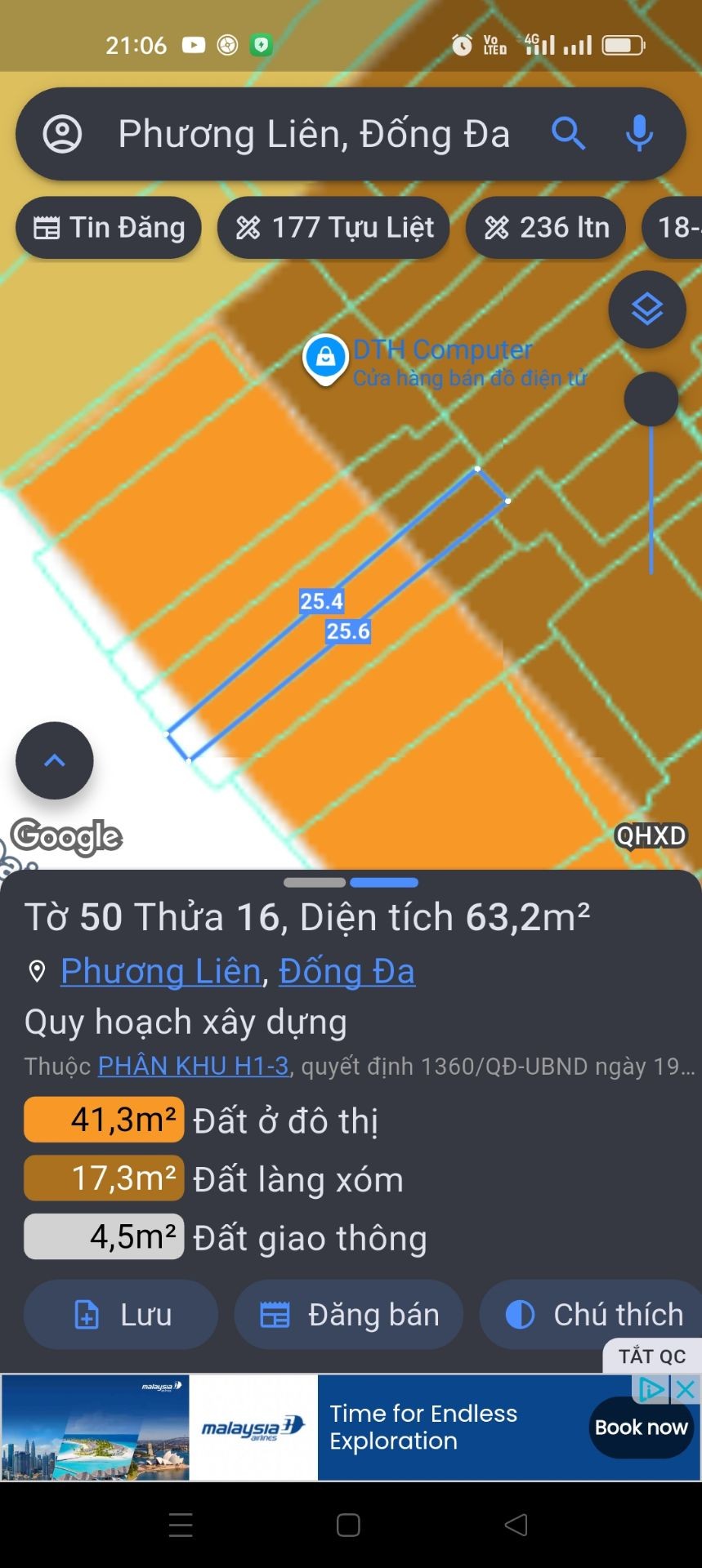Image resolution: width=702 pixels, height=1568 pixels.
Task: Select the search magnifier icon
Action: pyautogui.click(x=570, y=134)
